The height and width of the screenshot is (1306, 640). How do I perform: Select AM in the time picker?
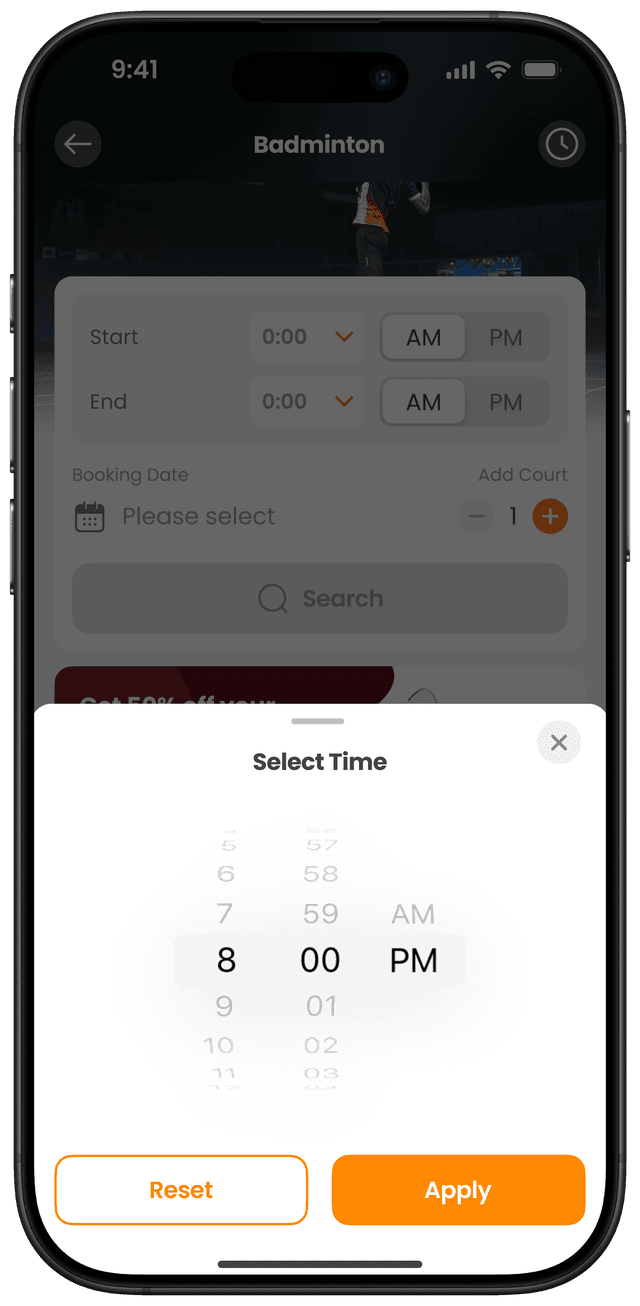point(413,914)
